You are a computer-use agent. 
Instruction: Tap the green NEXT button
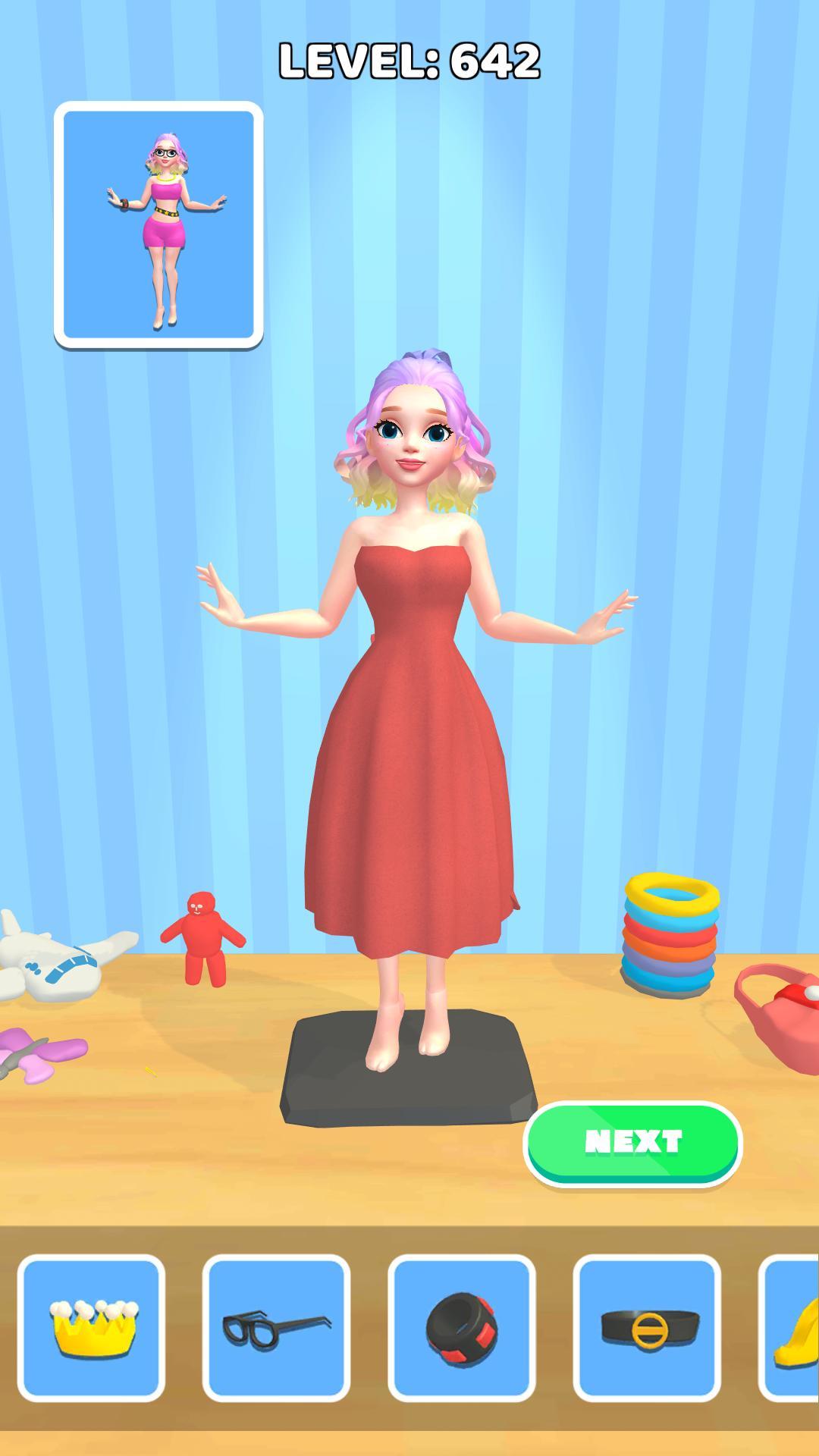[632, 1142]
